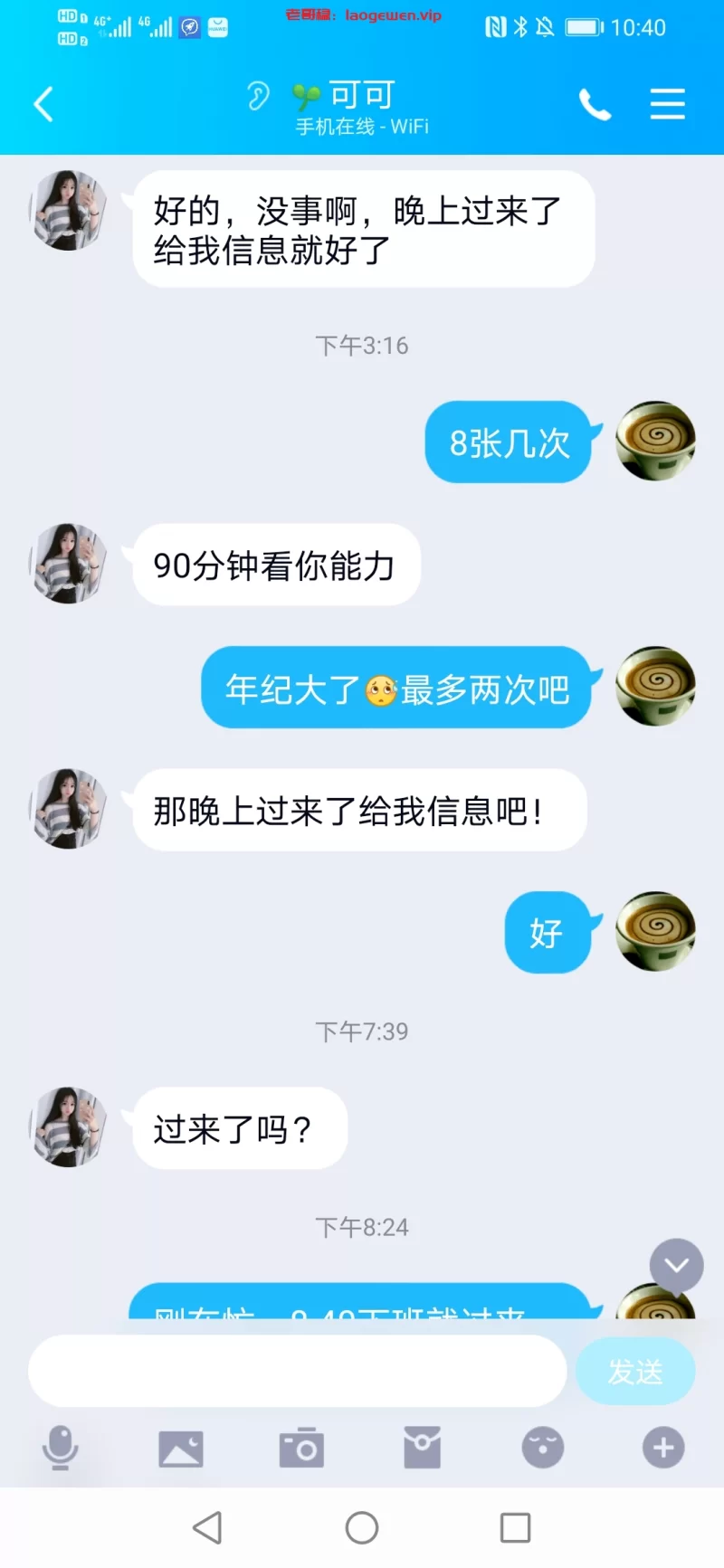Open more attachment options
Screen dimensions: 724x1568
coord(663,1448)
